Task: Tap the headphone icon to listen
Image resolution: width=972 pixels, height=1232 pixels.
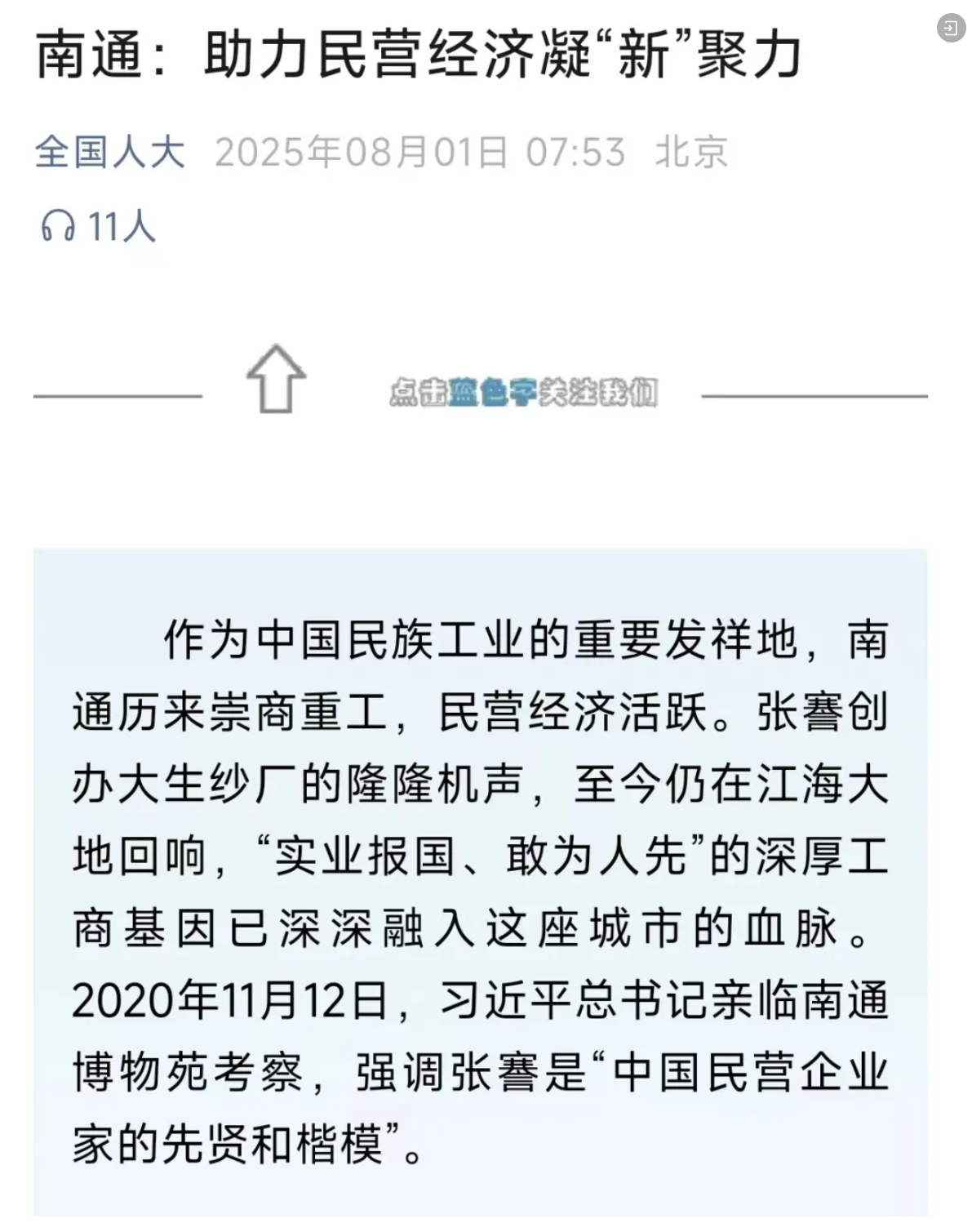Action: pyautogui.click(x=58, y=225)
